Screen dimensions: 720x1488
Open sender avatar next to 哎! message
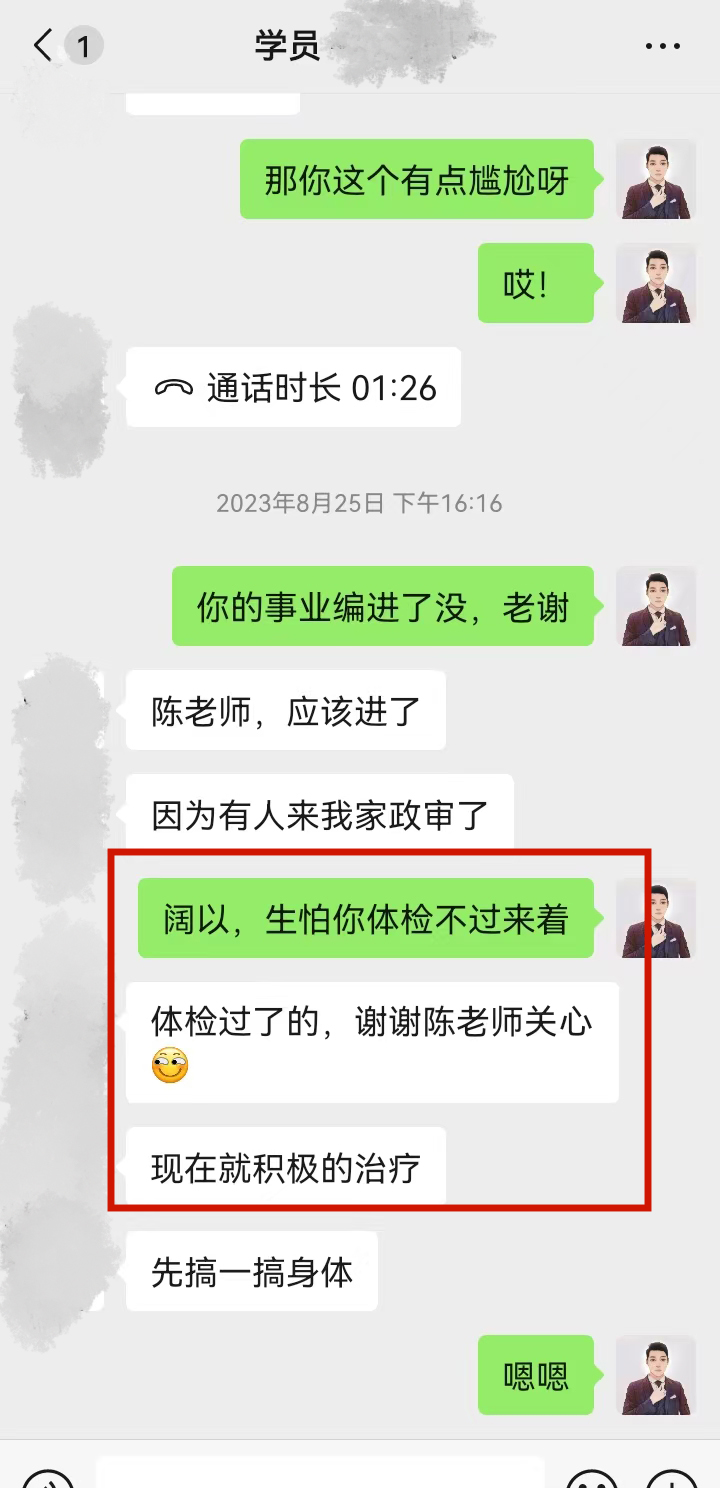click(655, 283)
